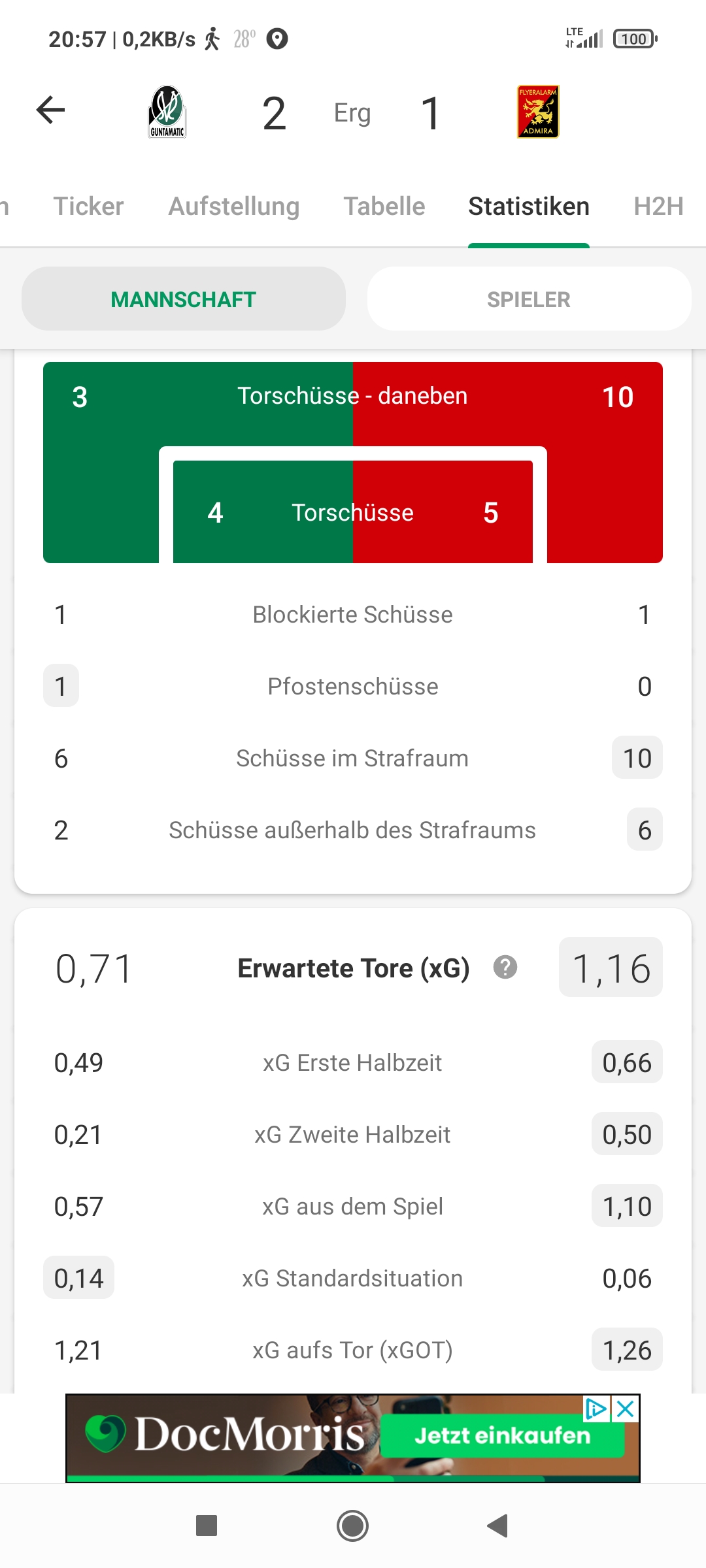Switch to Spieler statistics

pyautogui.click(x=529, y=299)
